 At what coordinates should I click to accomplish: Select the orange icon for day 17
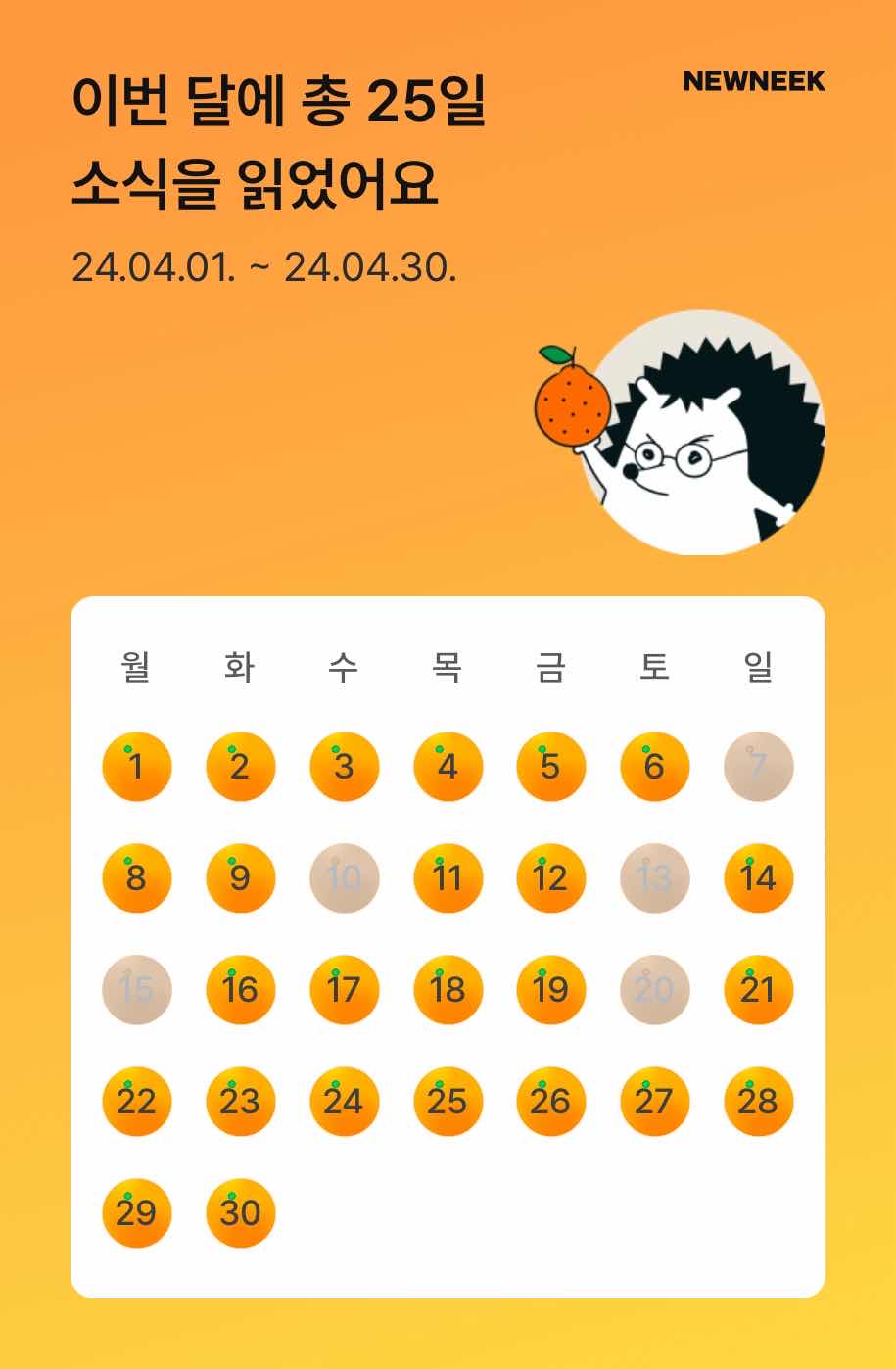(345, 990)
